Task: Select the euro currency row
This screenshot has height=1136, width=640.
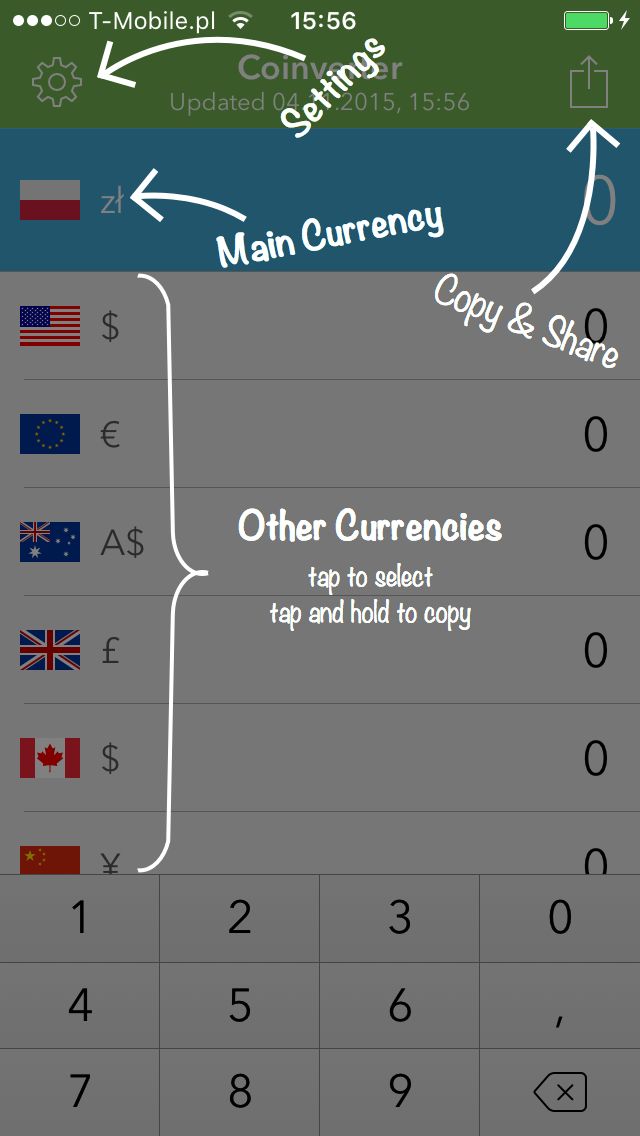Action: 320,434
